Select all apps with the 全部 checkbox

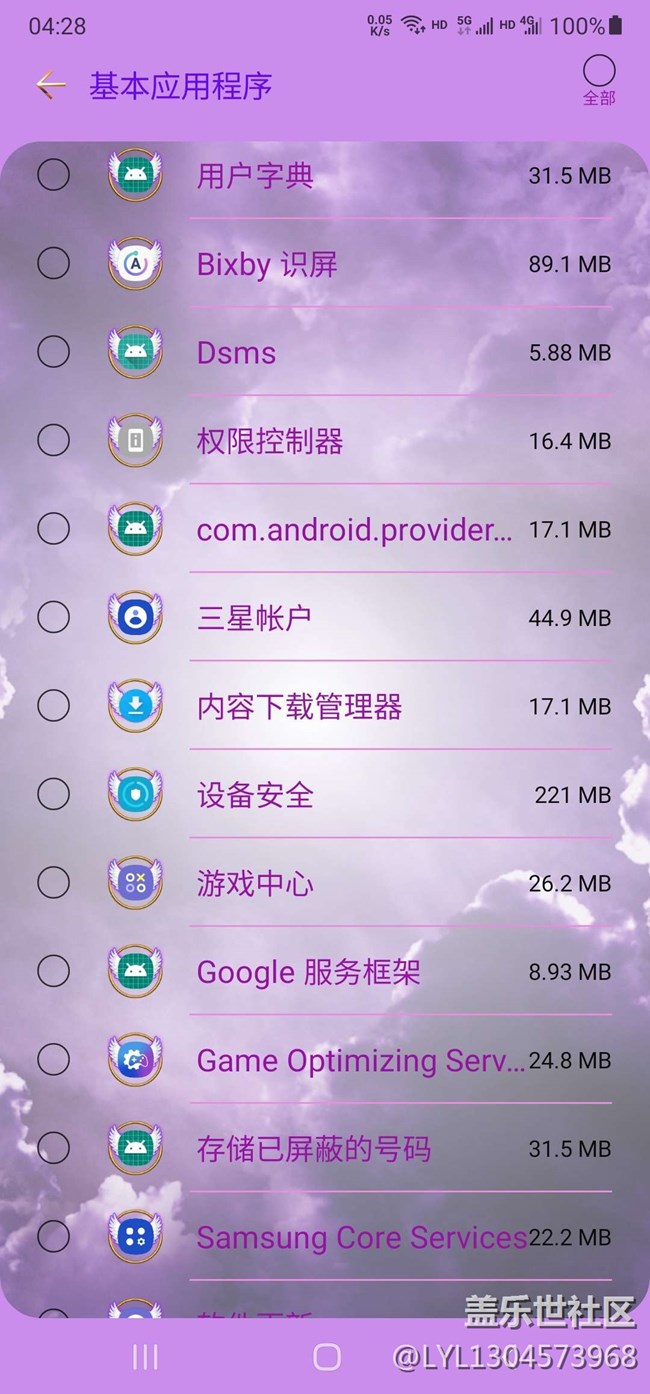(x=599, y=72)
